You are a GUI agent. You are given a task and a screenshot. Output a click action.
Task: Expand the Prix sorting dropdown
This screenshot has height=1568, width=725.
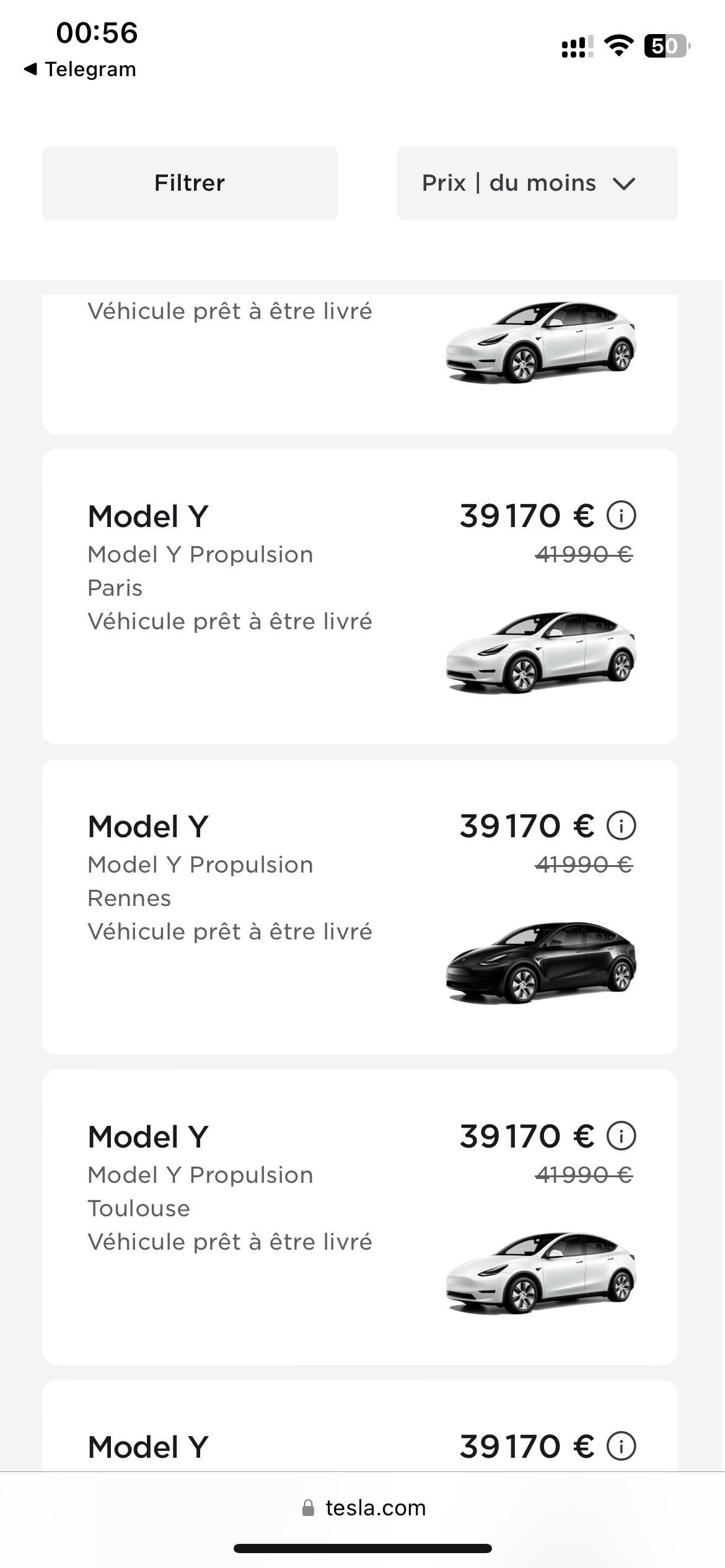[x=537, y=183]
